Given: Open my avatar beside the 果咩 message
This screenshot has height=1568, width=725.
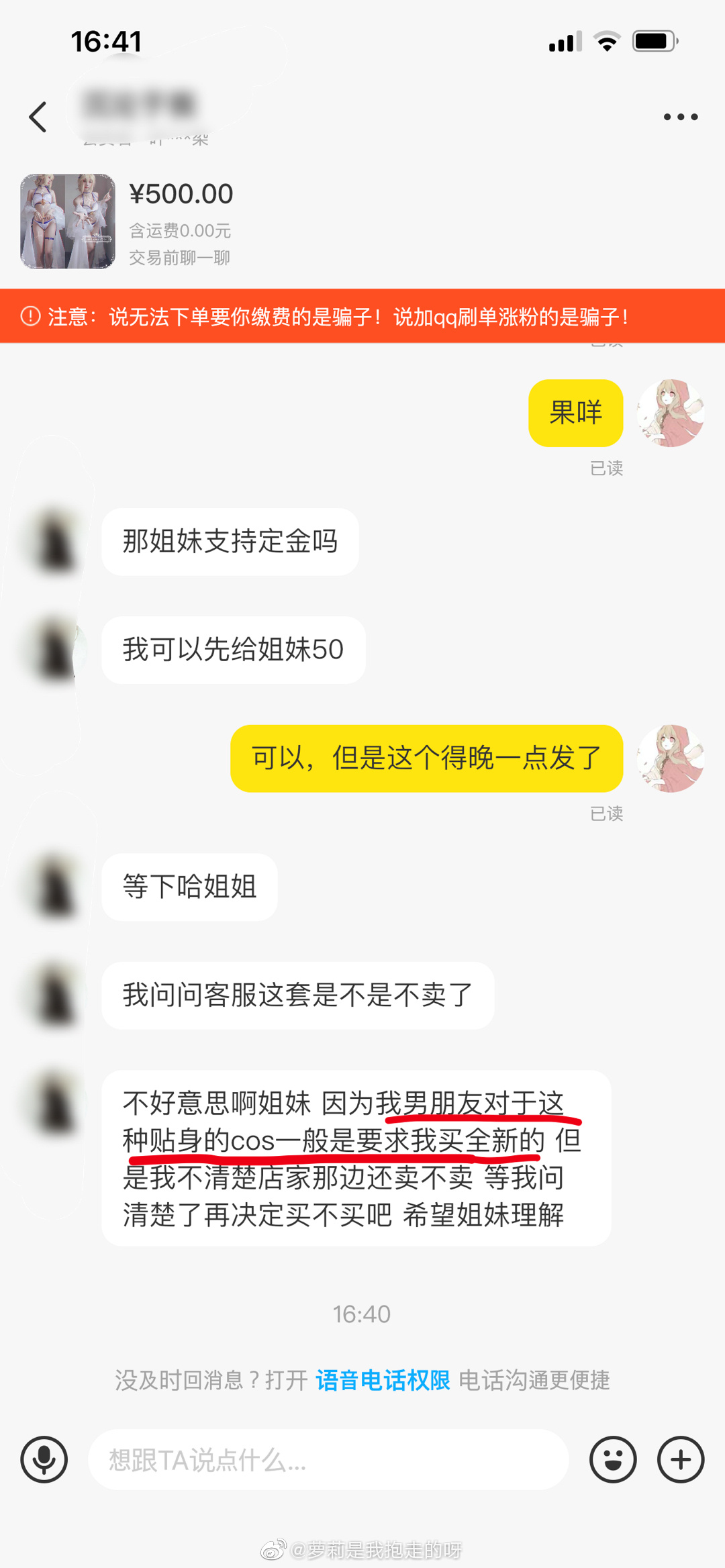Looking at the screenshot, I should point(670,413).
